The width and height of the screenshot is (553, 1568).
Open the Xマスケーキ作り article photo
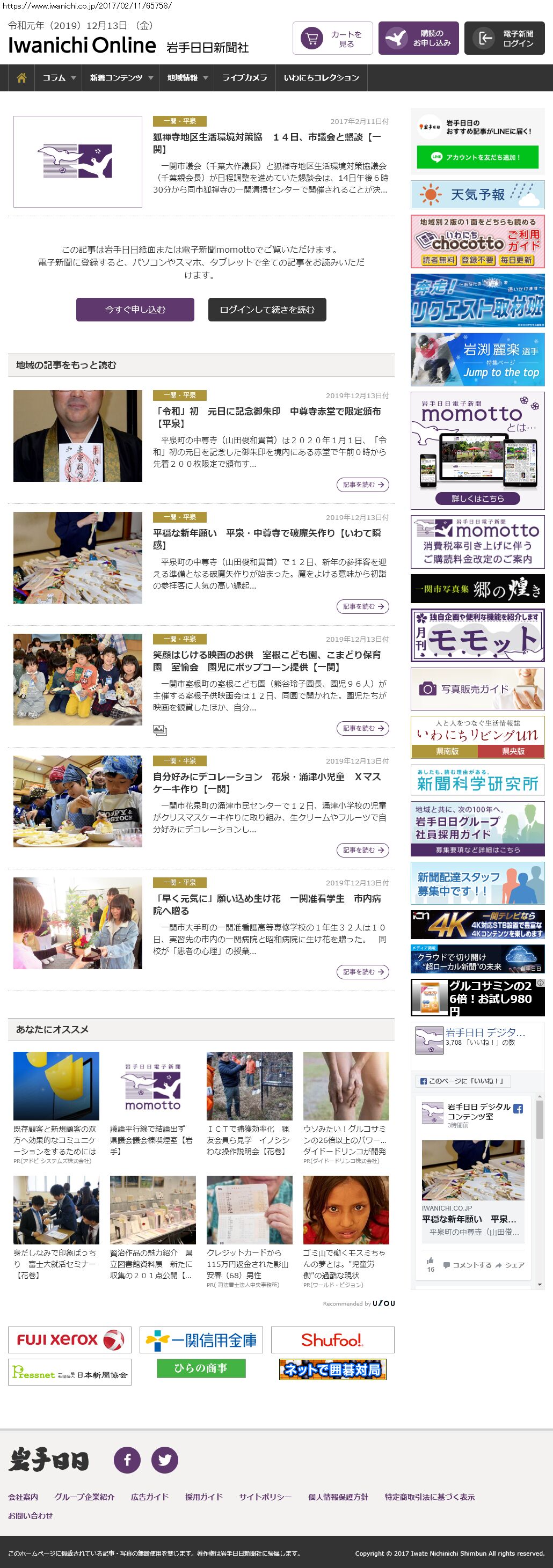point(77,801)
